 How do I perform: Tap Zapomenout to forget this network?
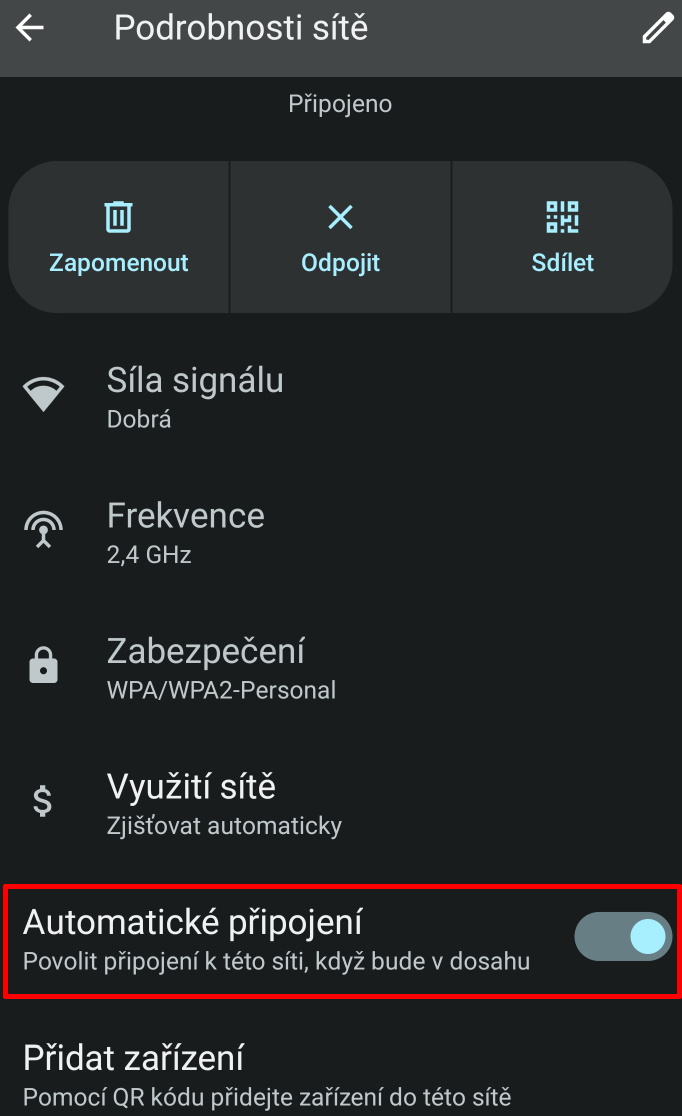click(x=119, y=237)
